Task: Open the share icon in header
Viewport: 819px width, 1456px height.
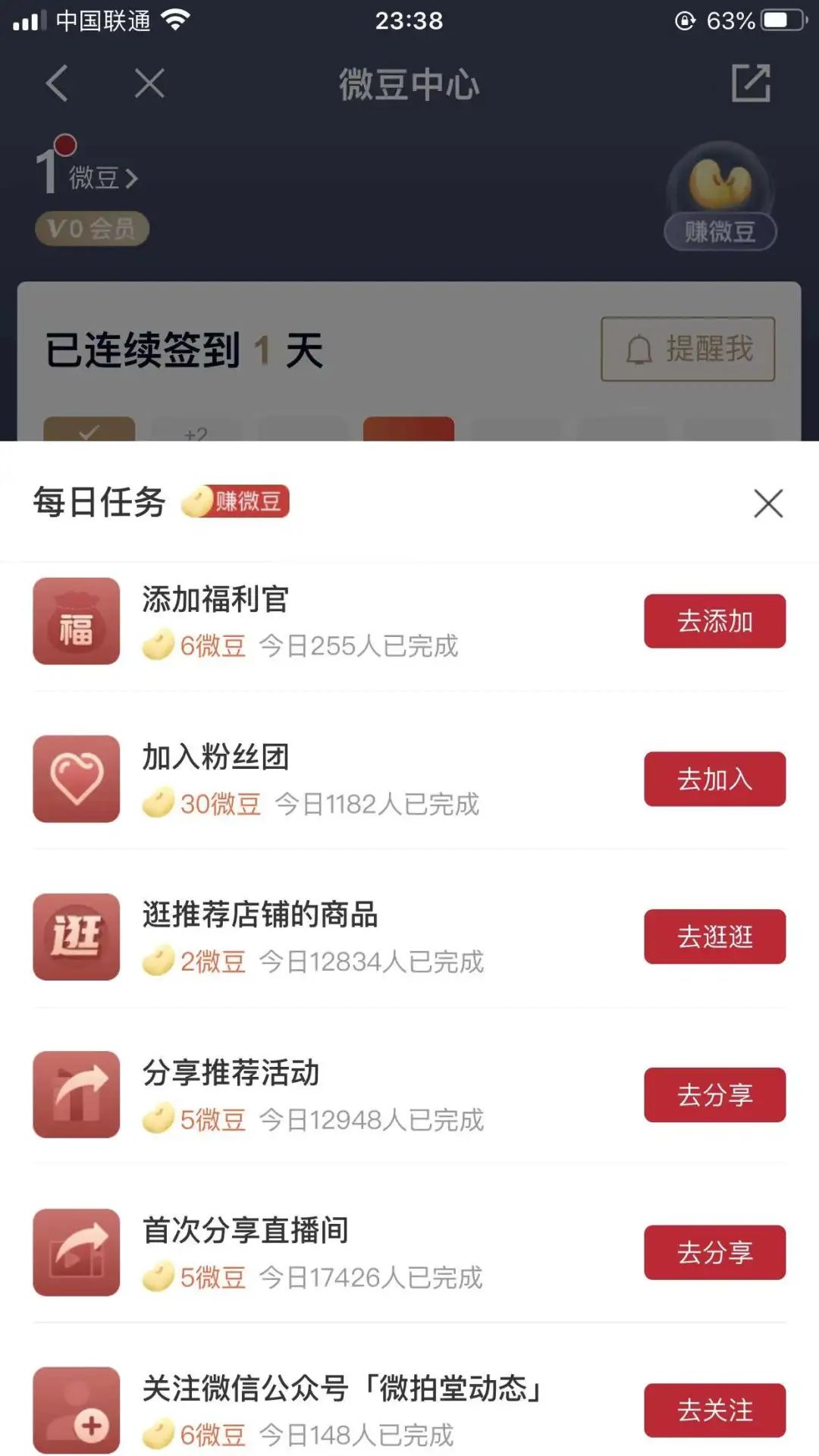Action: click(x=751, y=83)
